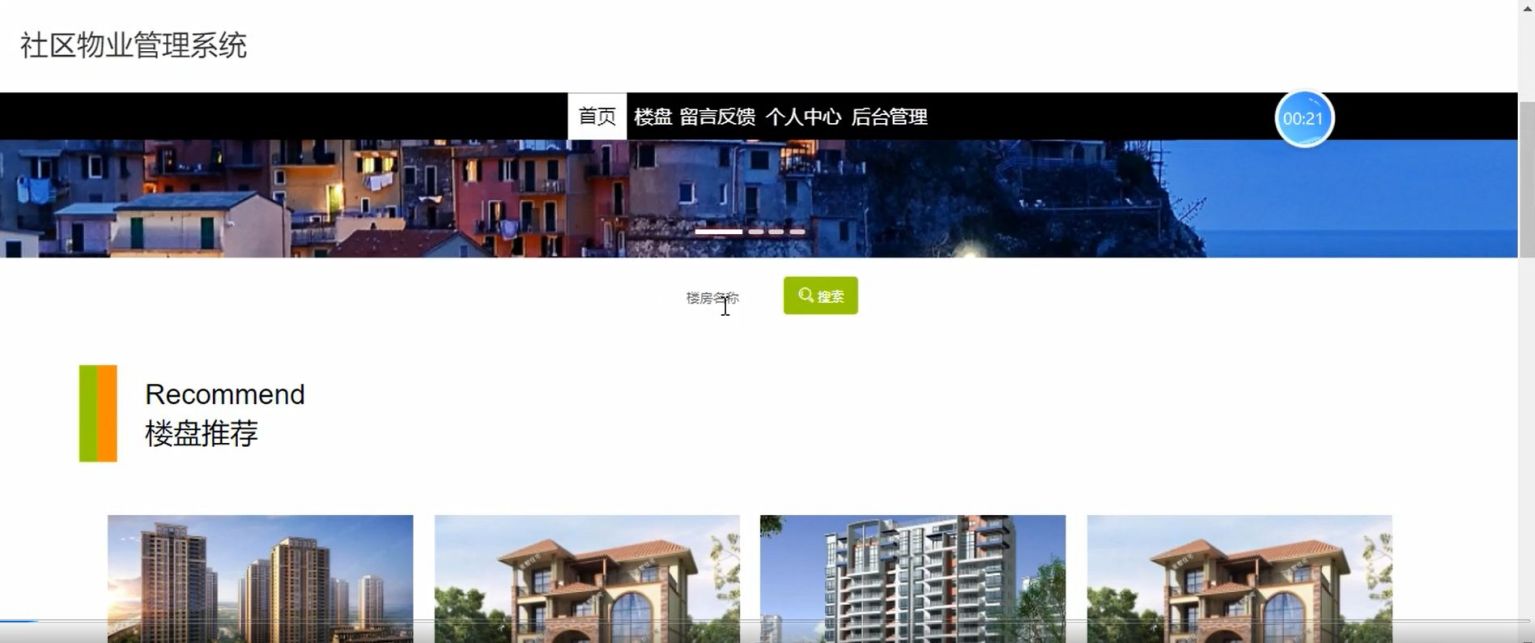
Task: Open 个人中心 personal center
Action: click(x=802, y=117)
